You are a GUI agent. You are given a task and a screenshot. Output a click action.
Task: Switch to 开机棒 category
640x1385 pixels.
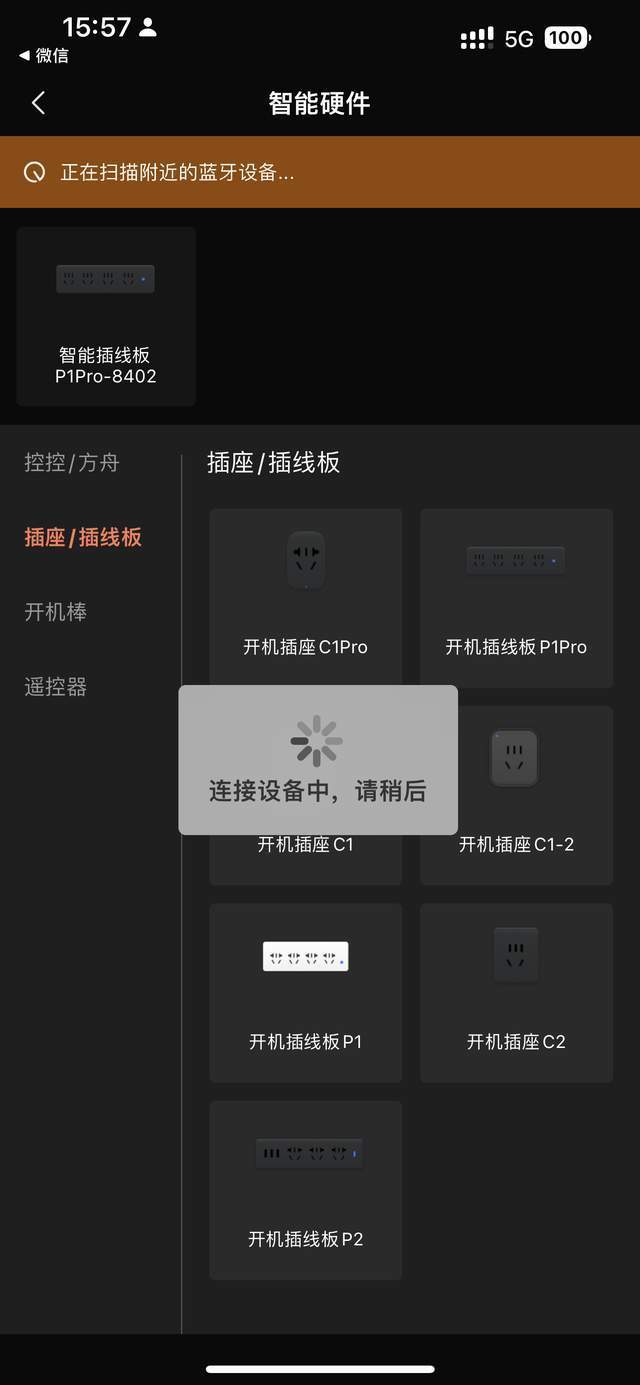tap(56, 612)
